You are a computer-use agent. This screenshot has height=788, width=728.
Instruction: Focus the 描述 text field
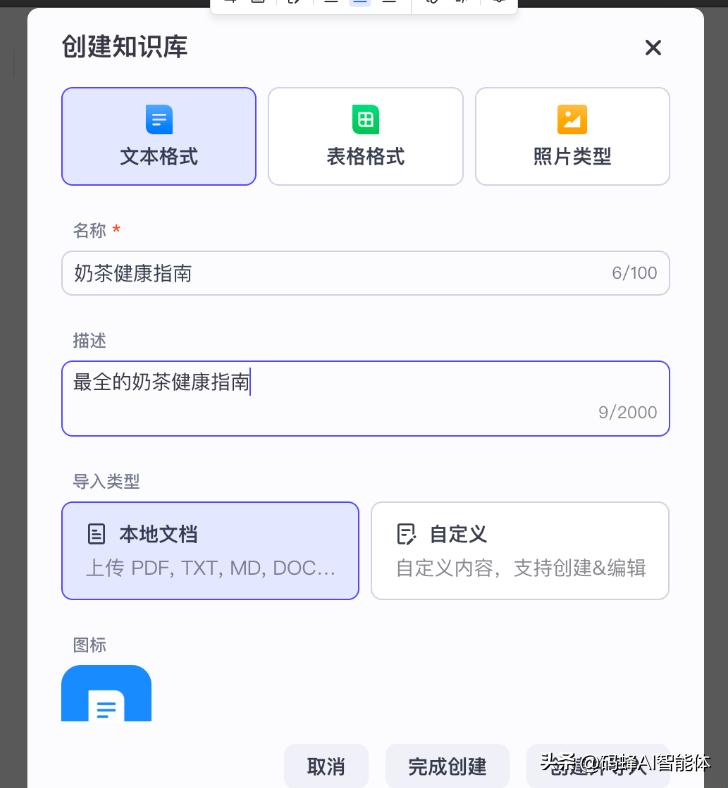pos(365,398)
